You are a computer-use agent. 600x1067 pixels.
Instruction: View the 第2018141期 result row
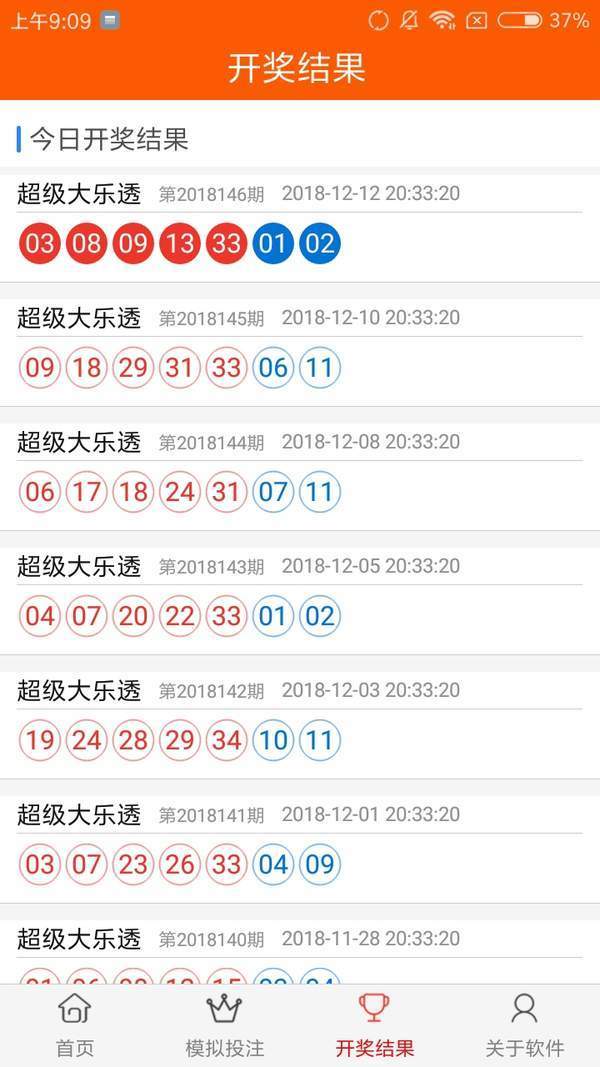point(300,844)
